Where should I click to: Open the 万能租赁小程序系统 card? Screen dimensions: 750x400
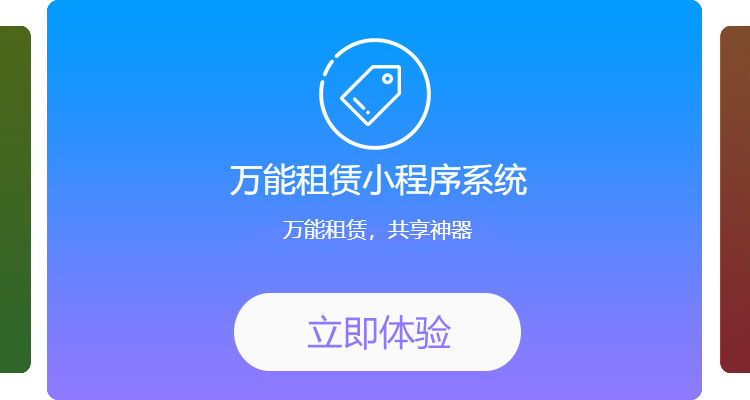click(x=377, y=182)
